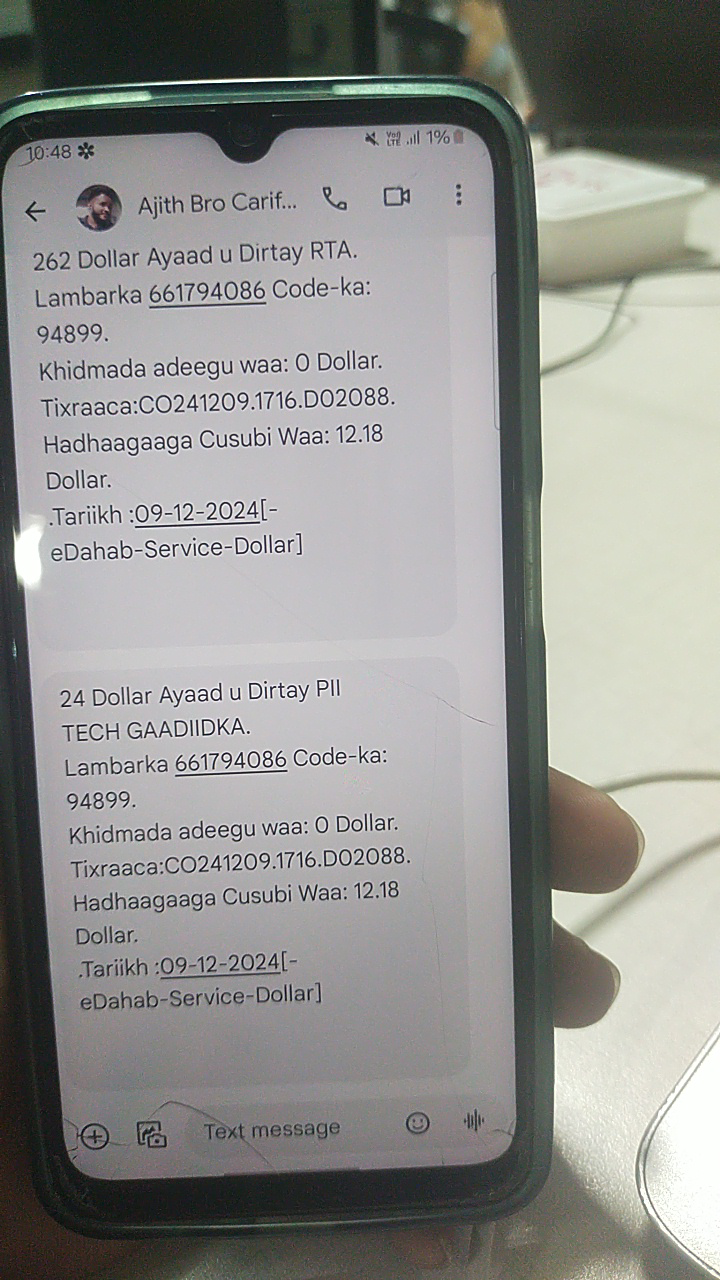Start a video call with Ajith Bro
This screenshot has height=1280, width=720.
tap(397, 197)
